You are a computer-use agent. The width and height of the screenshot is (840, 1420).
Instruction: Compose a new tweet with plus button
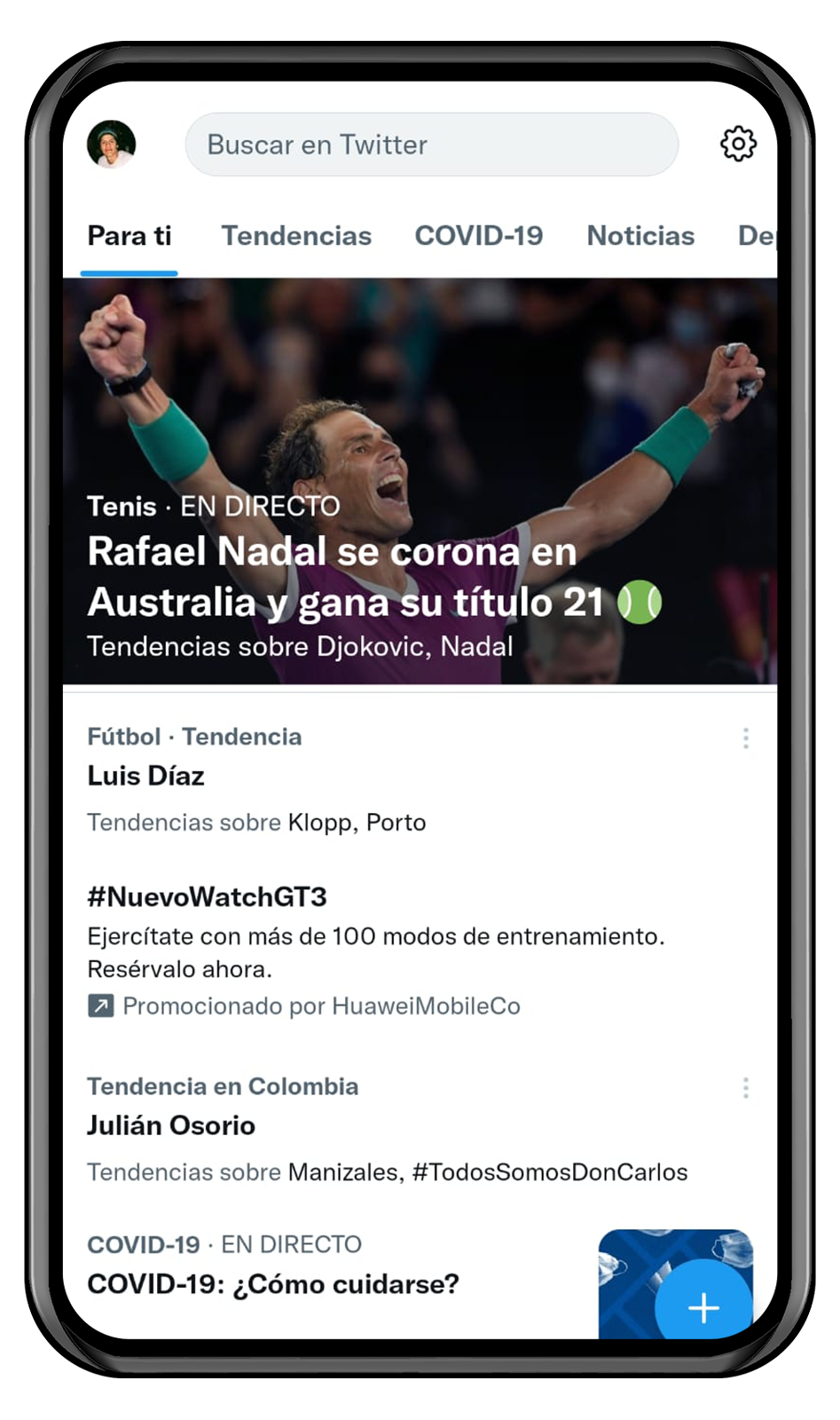[703, 1306]
